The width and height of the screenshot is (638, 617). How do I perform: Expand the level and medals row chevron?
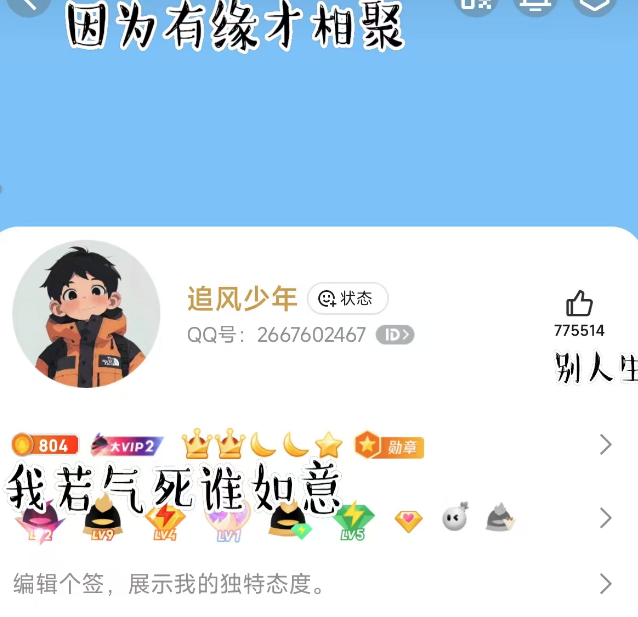[x=605, y=445]
